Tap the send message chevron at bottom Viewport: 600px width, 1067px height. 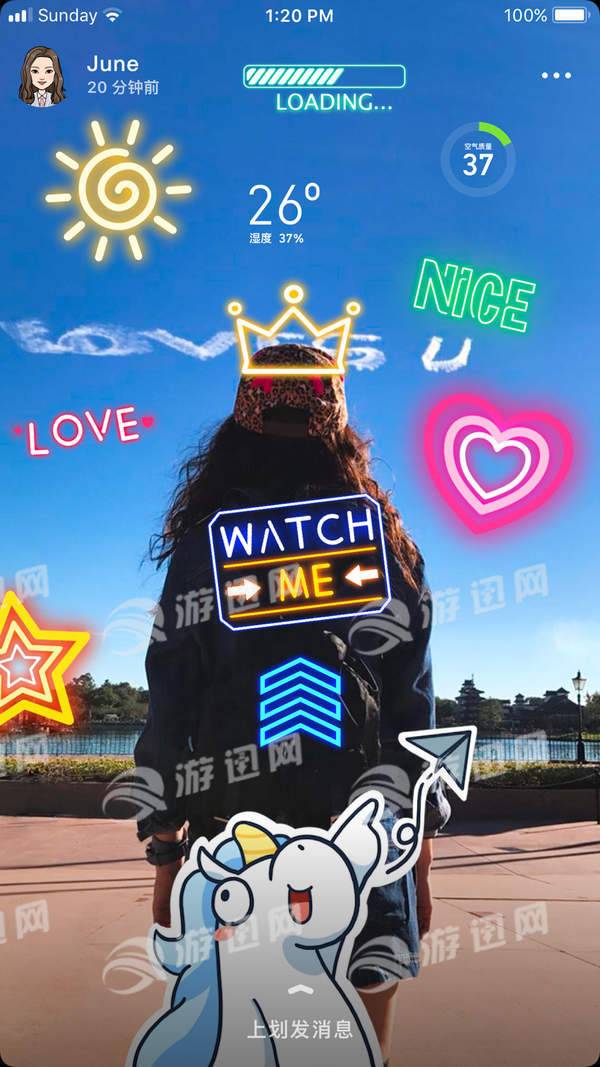pyautogui.click(x=299, y=990)
